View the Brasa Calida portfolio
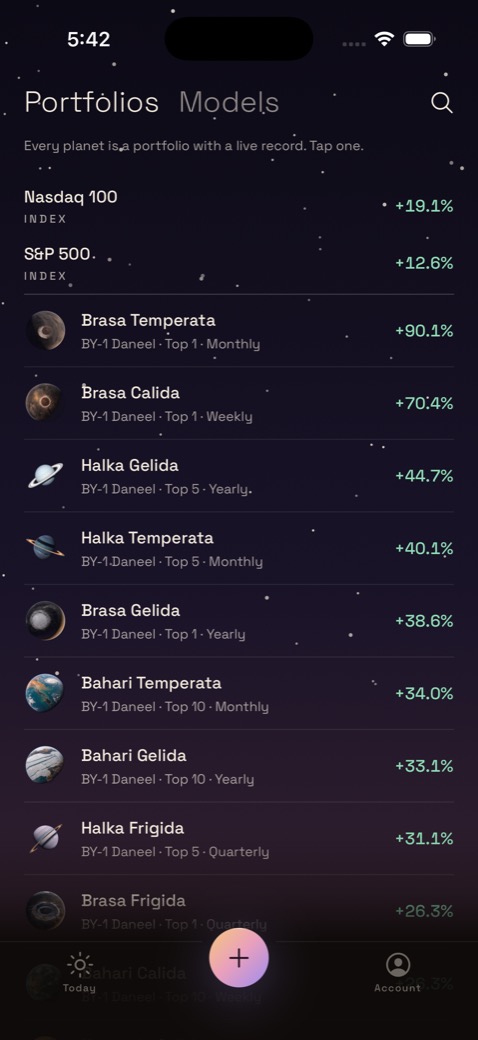478x1040 pixels. coord(239,403)
